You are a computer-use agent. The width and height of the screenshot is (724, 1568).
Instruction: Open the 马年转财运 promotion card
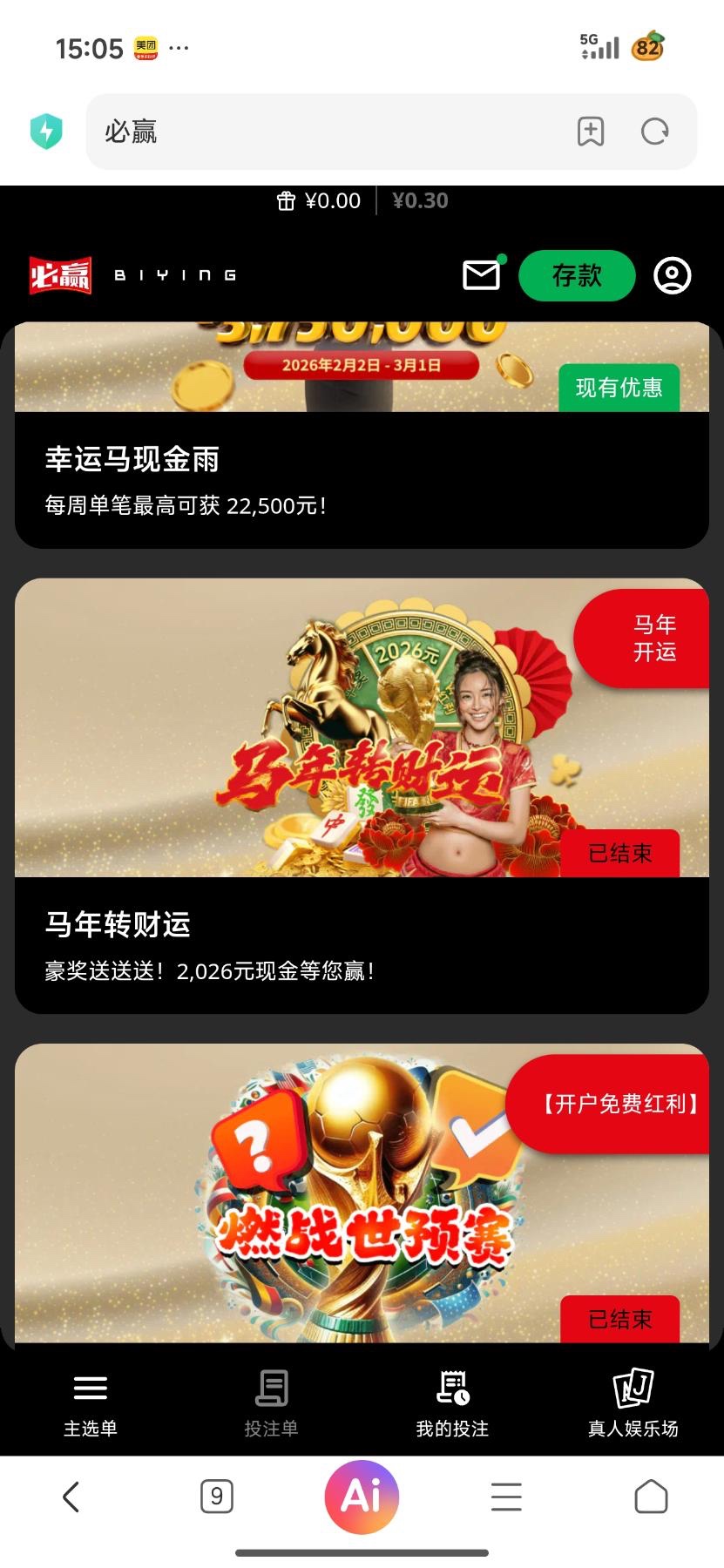click(362, 793)
